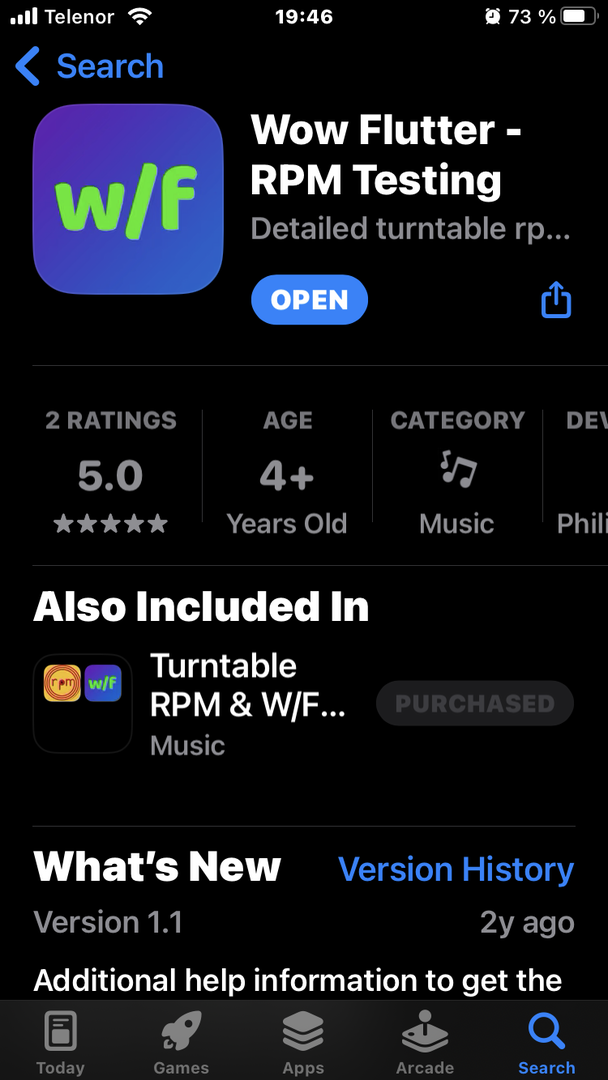Tap the Purchased button for the bundle
Viewport: 608px width, 1080px height.
(x=474, y=704)
